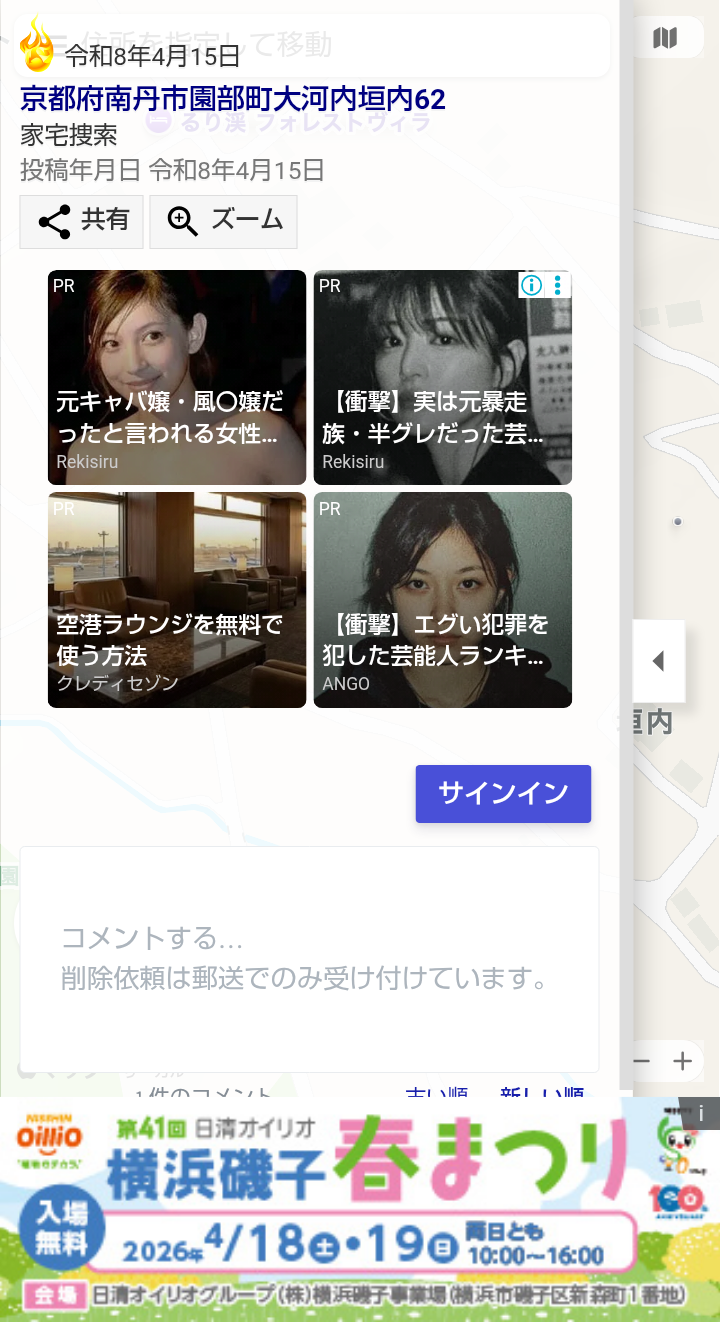Viewport: 720px width, 1322px height.
Task: Tap the サインイン sign-in button
Action: tap(503, 794)
